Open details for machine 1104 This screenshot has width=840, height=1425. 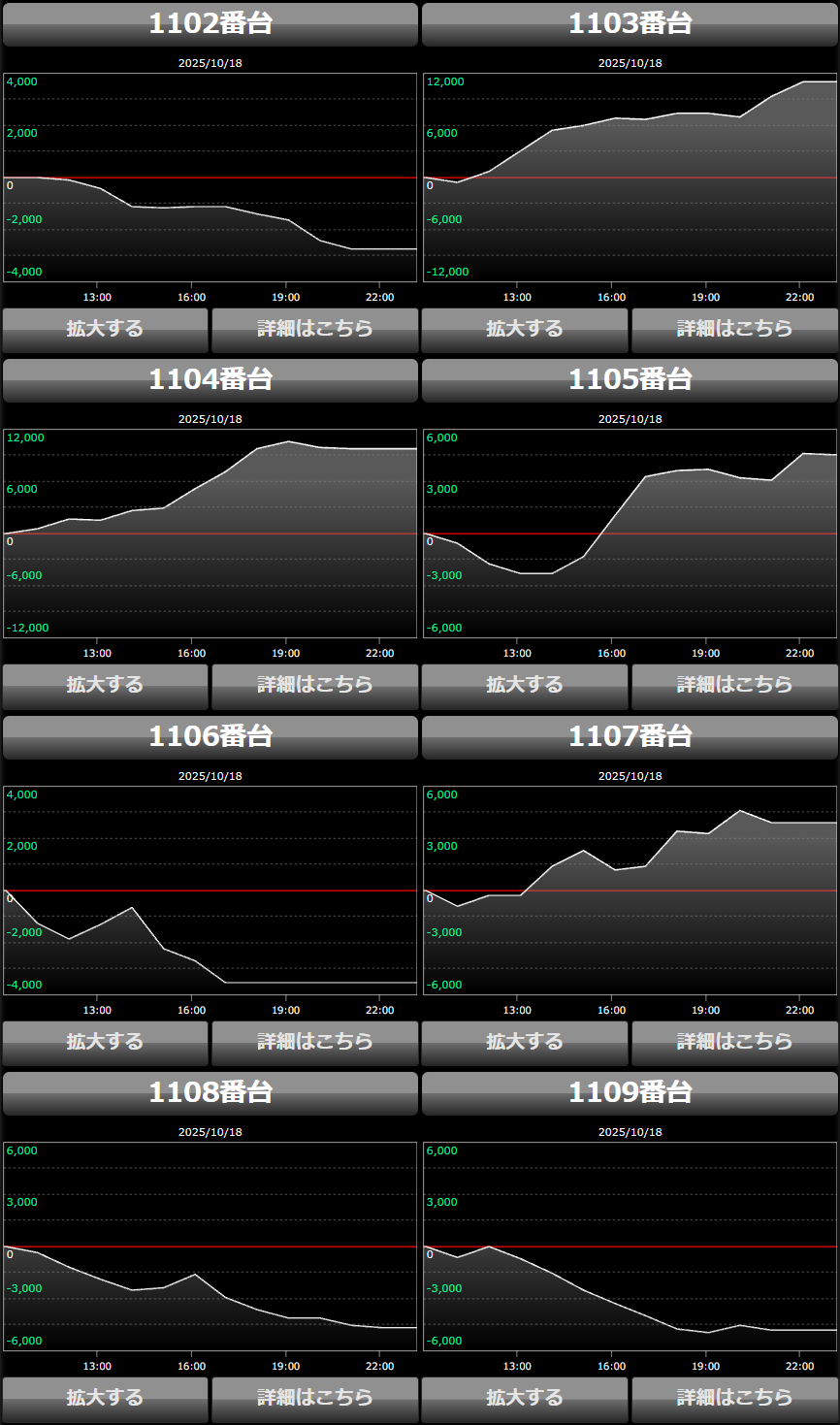[314, 686]
